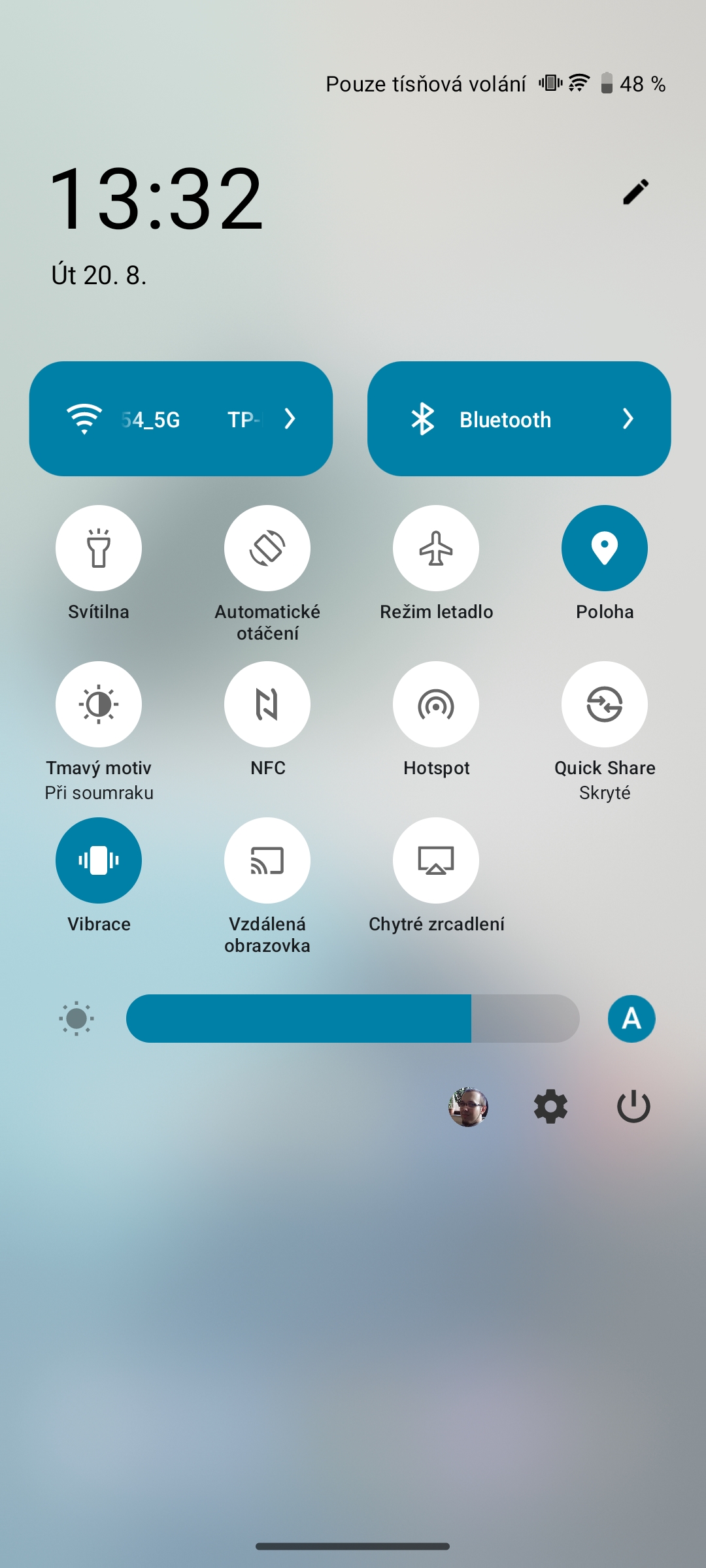Enable Automatické otáčení

tap(267, 548)
